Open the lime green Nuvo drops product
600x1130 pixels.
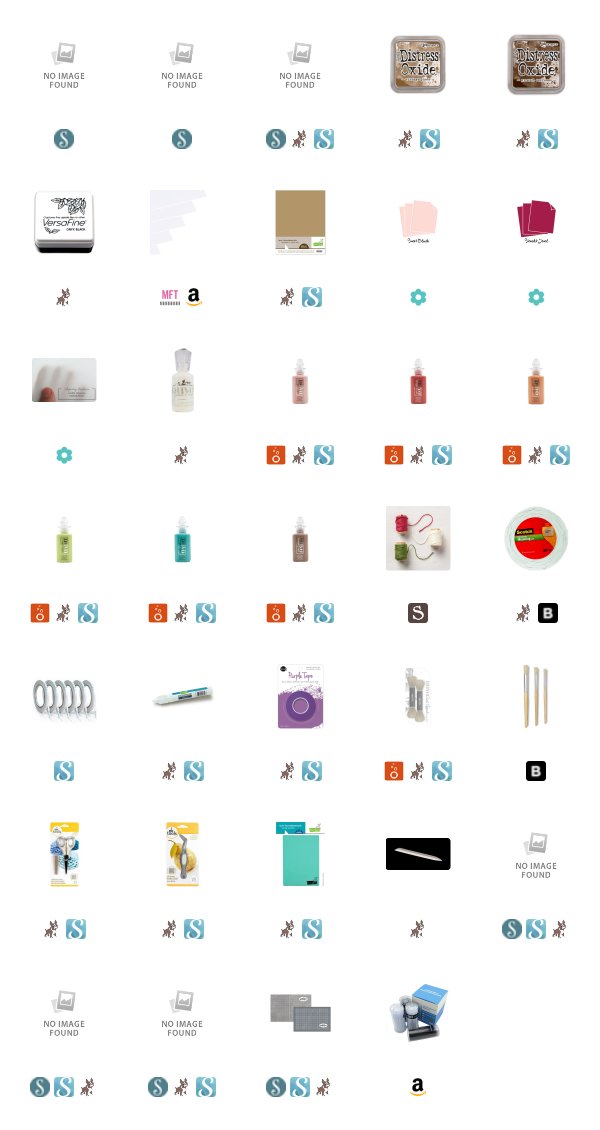tap(64, 538)
